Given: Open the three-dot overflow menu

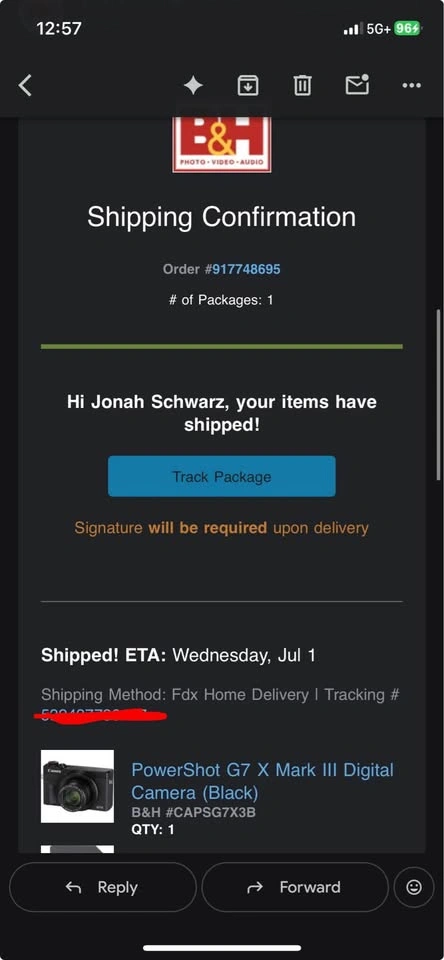Looking at the screenshot, I should (x=412, y=86).
